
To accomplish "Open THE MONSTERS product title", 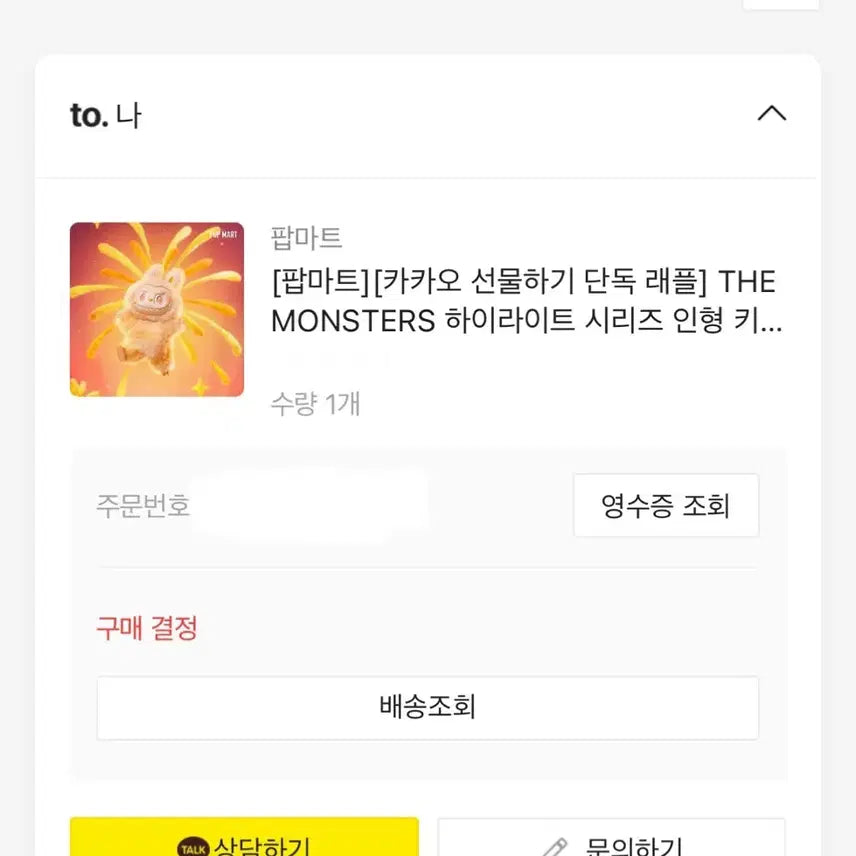I will [x=526, y=301].
